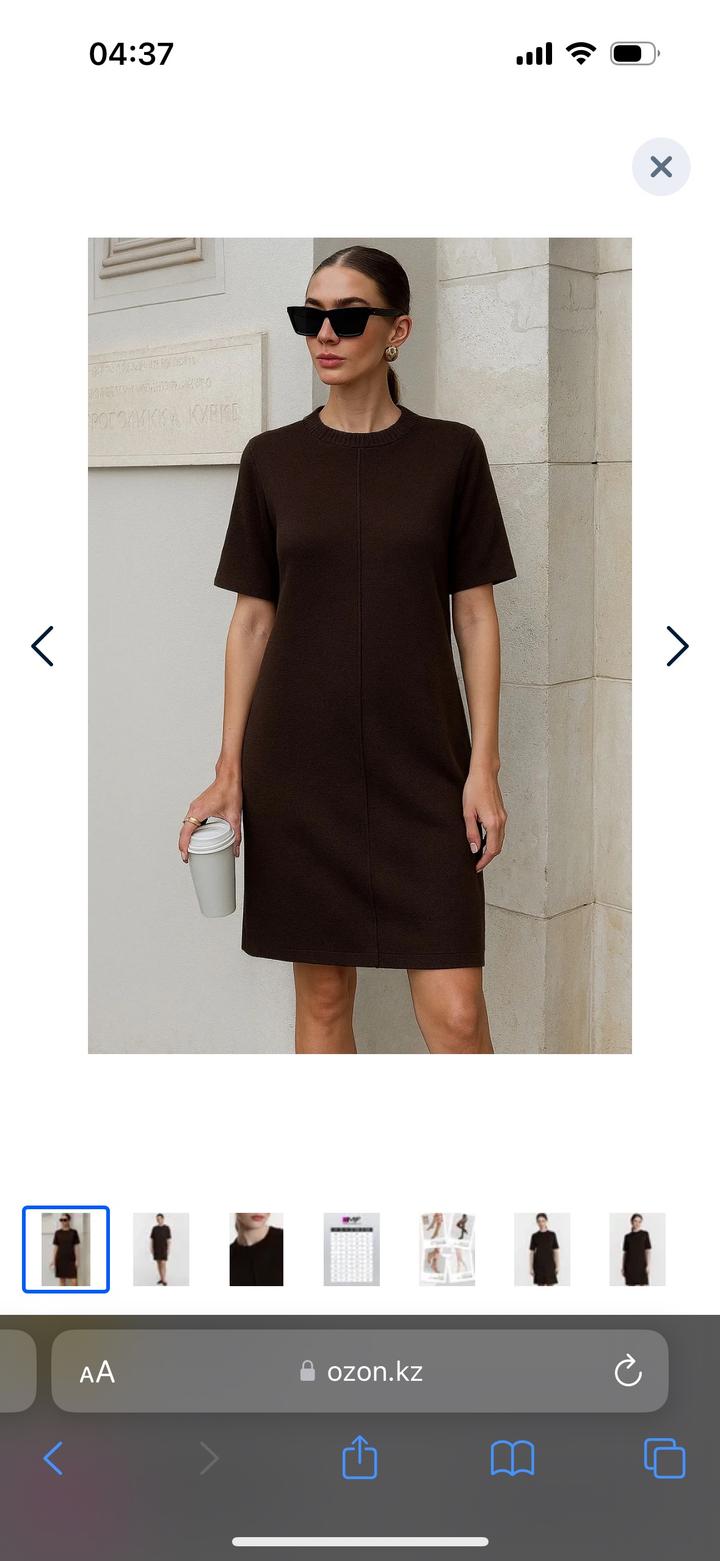Select the third thumbnail showing neckline close-up

(256, 1249)
